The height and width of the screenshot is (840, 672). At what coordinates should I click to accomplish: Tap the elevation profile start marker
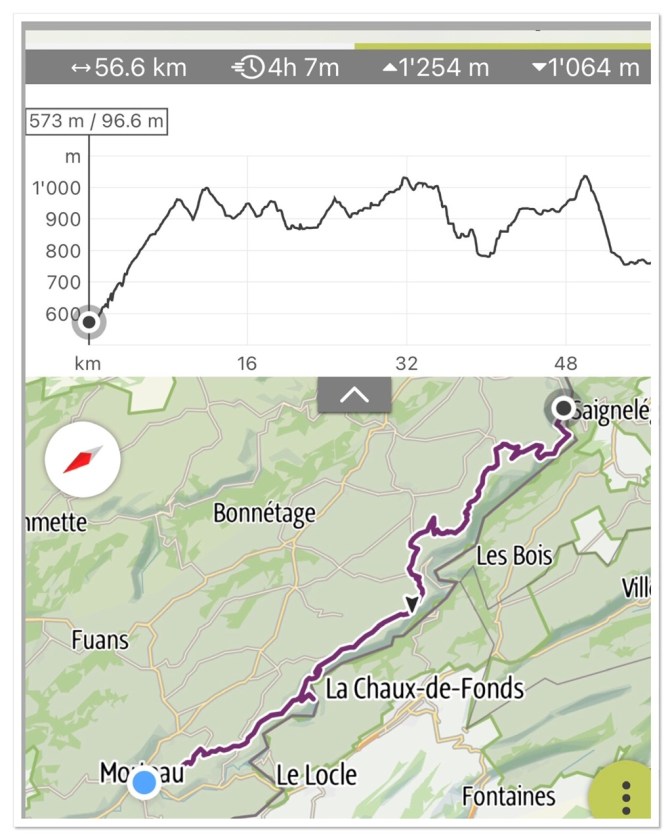(89, 322)
